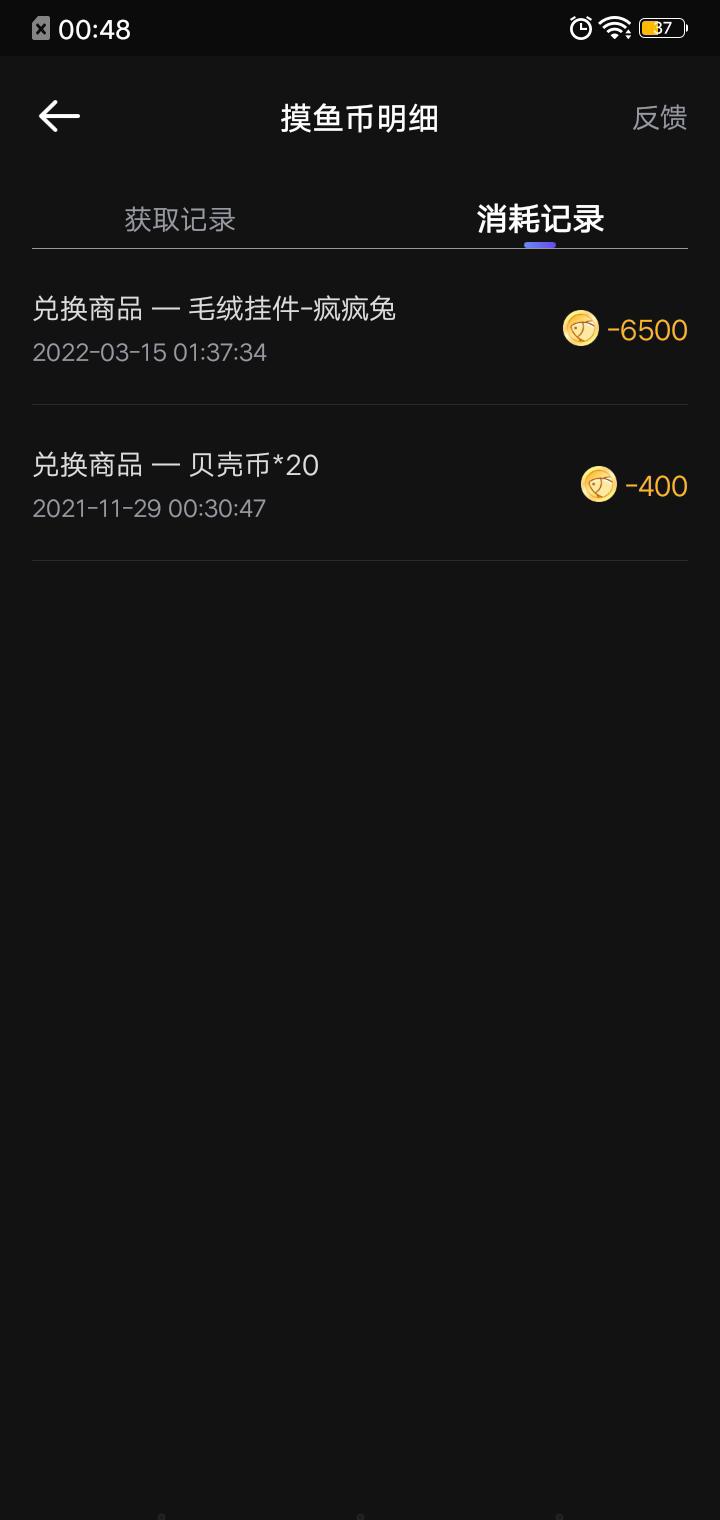This screenshot has height=1520, width=720.
Task: Select the 消耗记录 tab
Action: point(540,219)
